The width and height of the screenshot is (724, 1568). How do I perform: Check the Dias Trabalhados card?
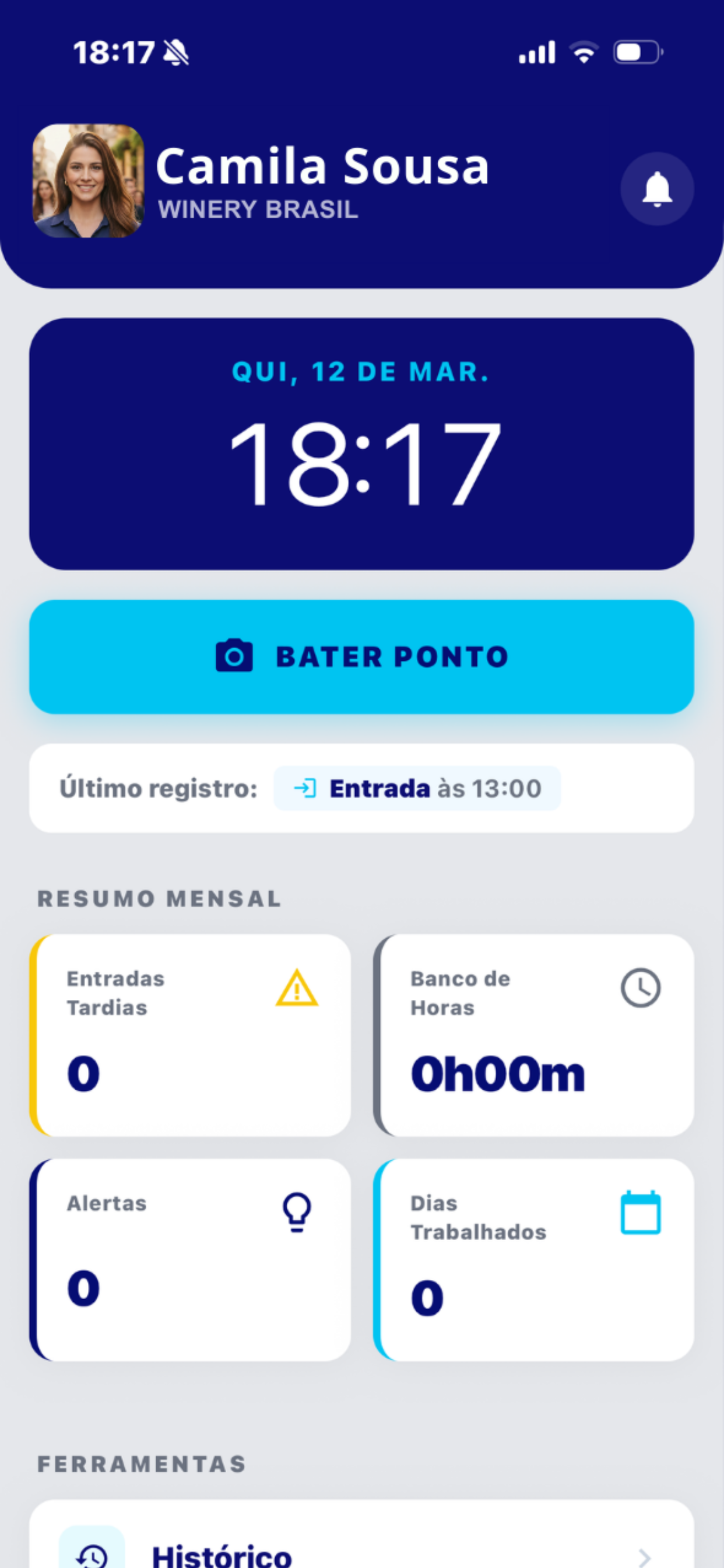tap(533, 1260)
